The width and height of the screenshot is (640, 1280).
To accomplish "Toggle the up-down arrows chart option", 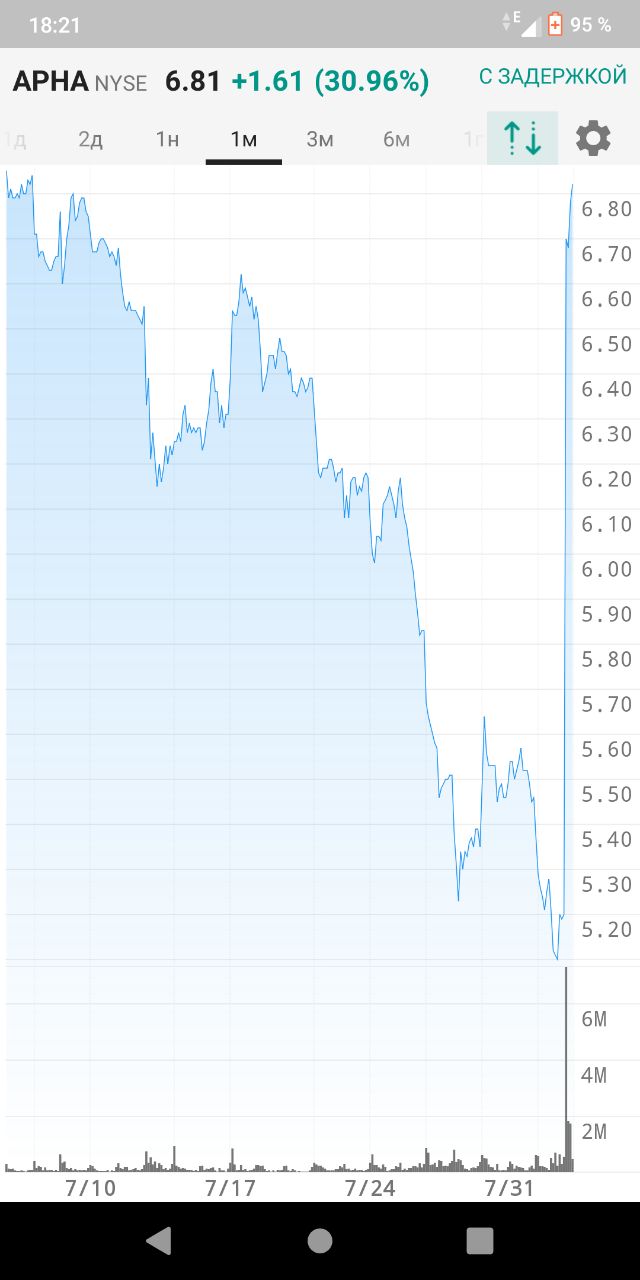I will click(x=522, y=138).
